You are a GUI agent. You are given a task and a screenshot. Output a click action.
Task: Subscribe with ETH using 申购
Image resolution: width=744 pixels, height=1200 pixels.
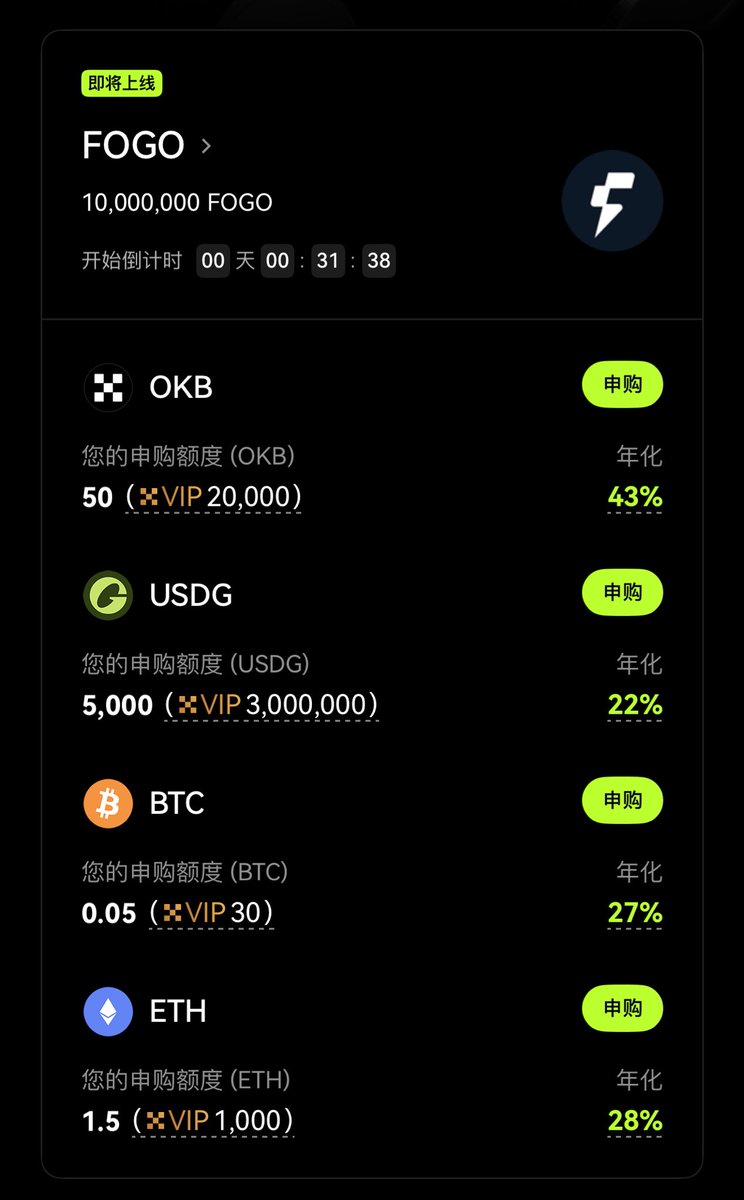(x=622, y=1009)
